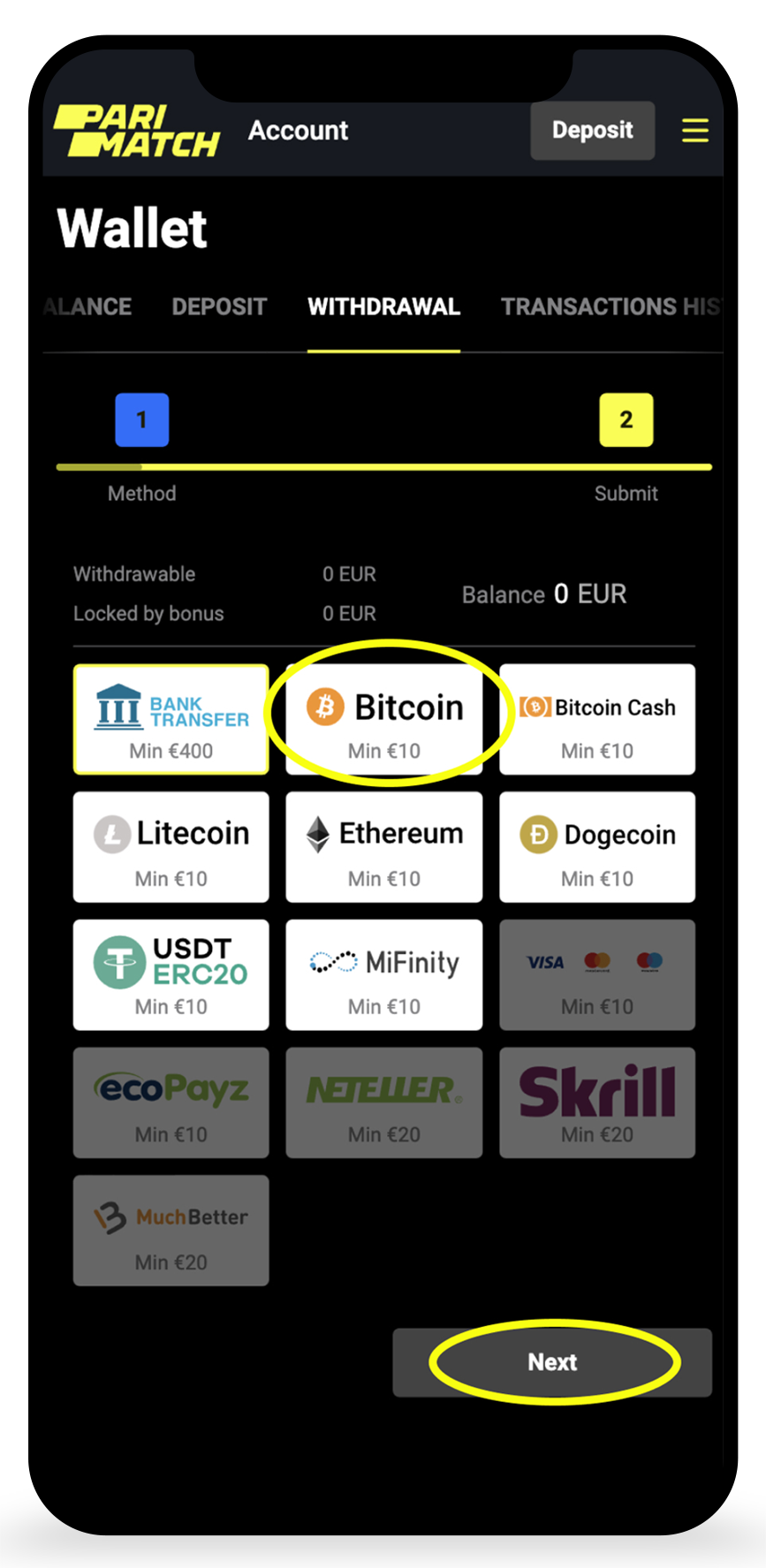The image size is (766, 1568).
Task: Select MiFinity withdrawal method
Action: pos(384,974)
